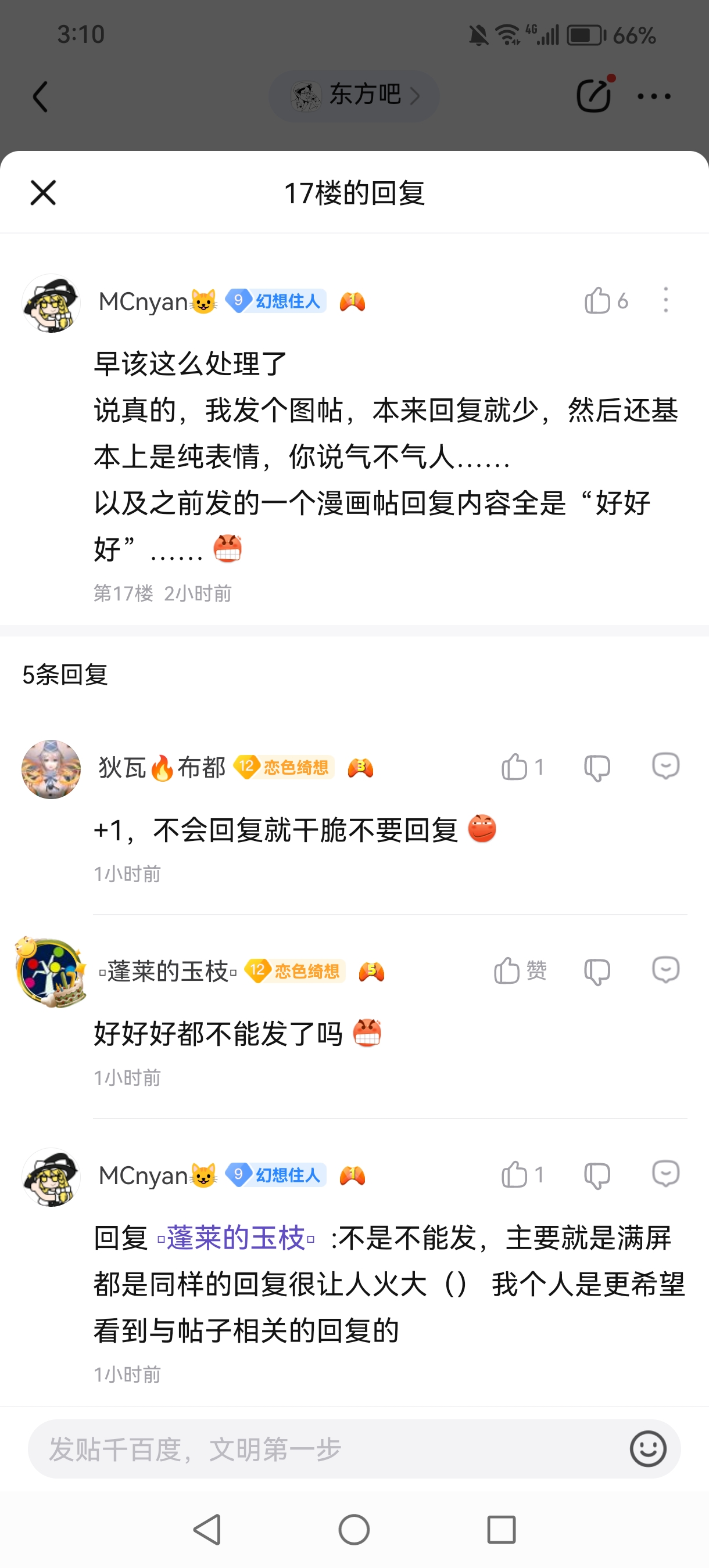View 蓬莱的玉枝's profile avatar
This screenshot has height=1568, width=709.
pos(51,972)
